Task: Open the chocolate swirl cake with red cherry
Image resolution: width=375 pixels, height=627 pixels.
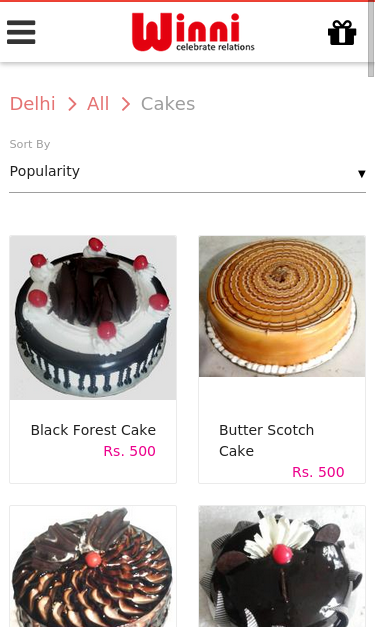Action: click(93, 566)
